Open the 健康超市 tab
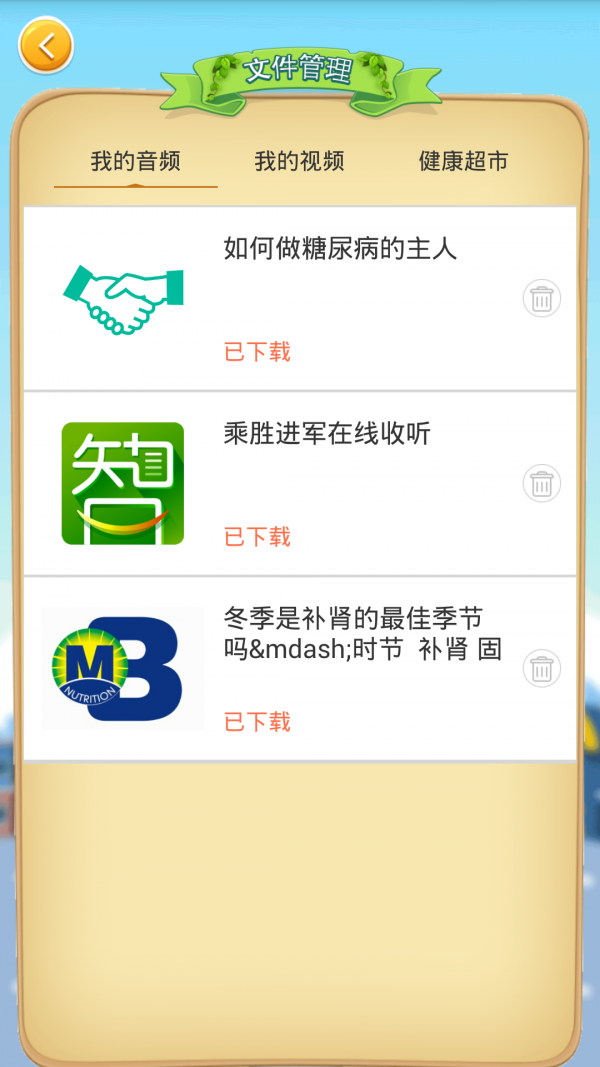This screenshot has width=600, height=1067. pyautogui.click(x=463, y=161)
